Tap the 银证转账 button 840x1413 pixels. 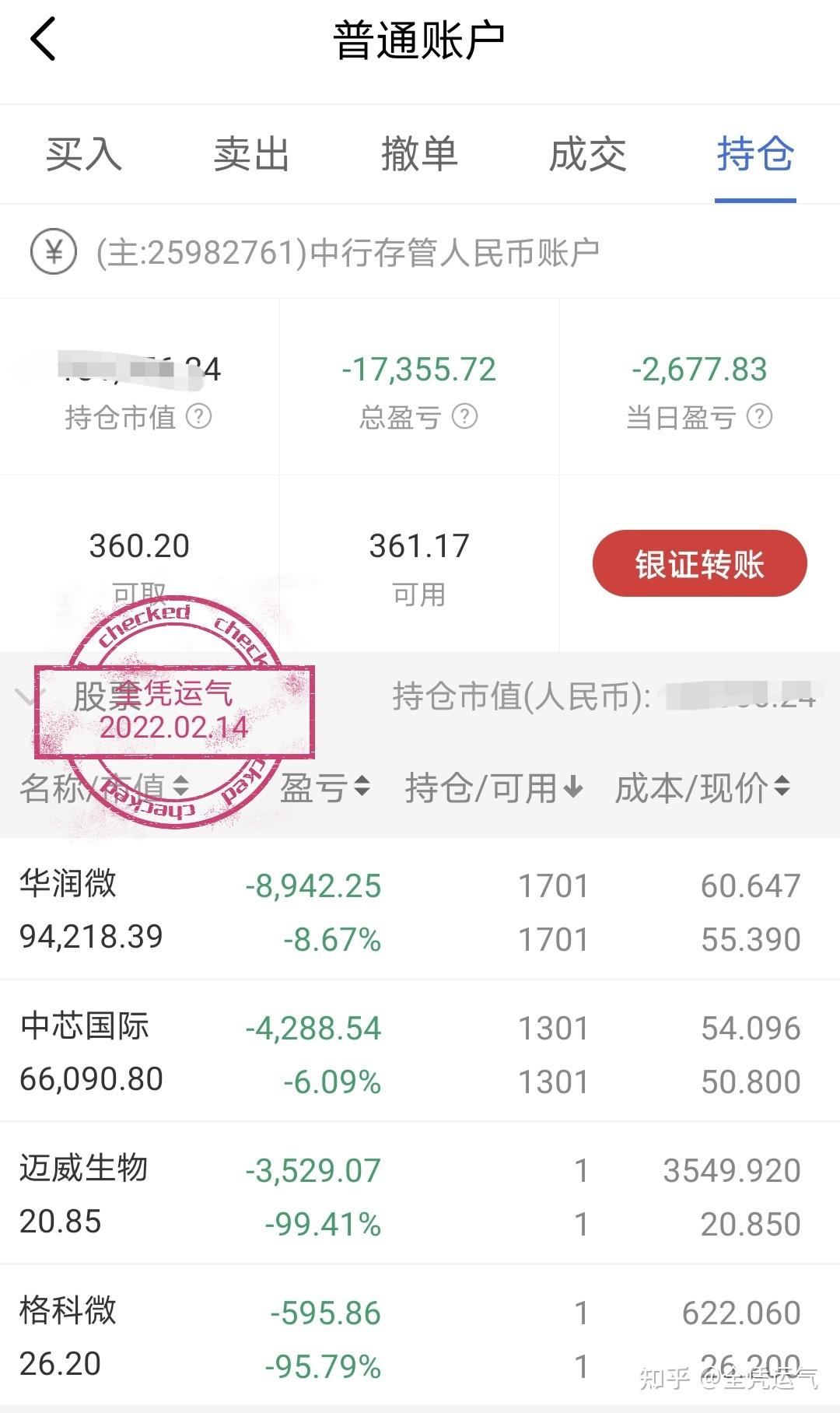tap(699, 563)
